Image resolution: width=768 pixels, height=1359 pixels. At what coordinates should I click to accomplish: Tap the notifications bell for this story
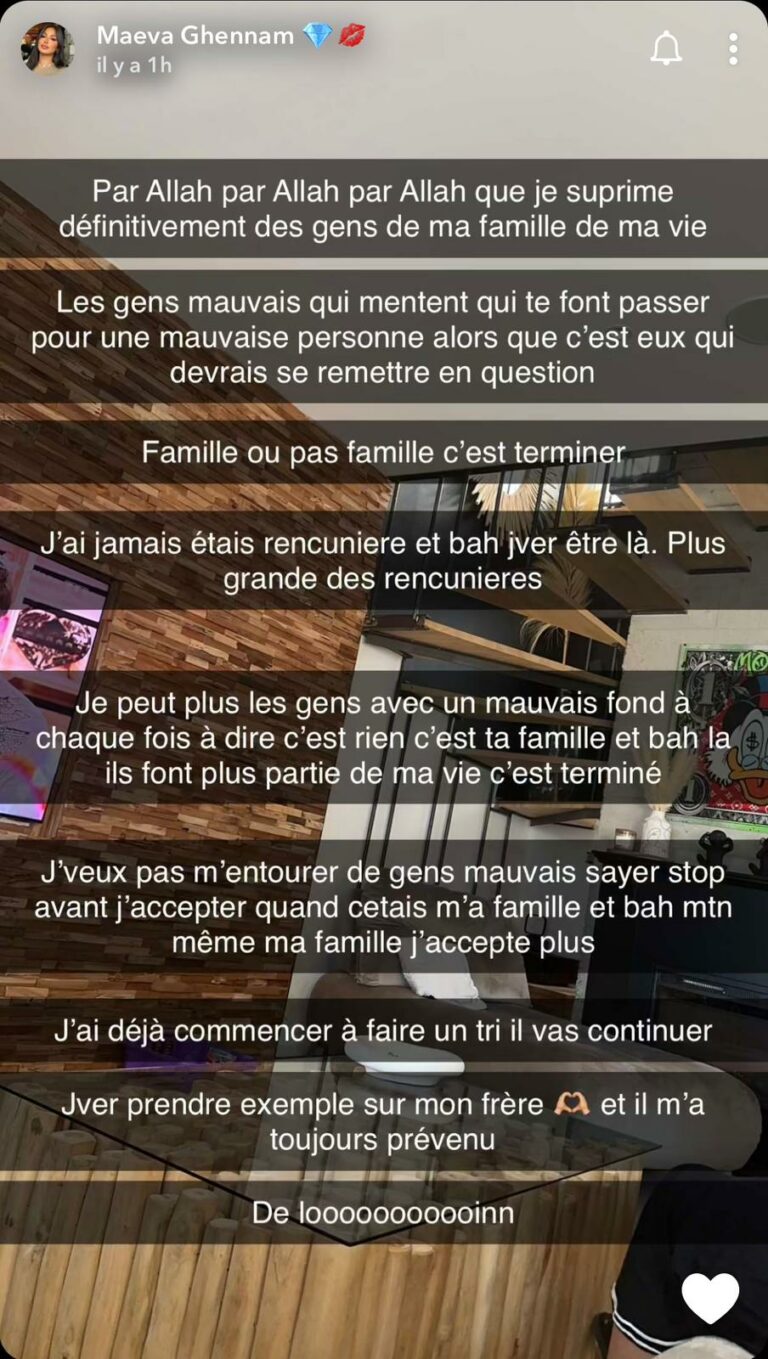click(x=666, y=47)
